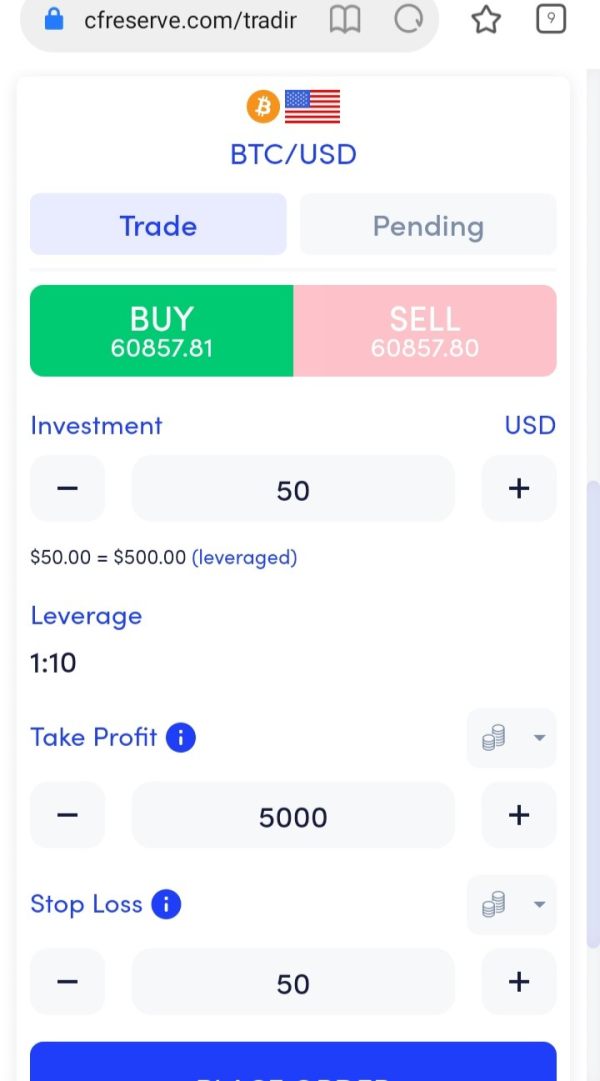Viewport: 600px width, 1081px height.
Task: Switch to the Trade tab
Action: click(x=158, y=225)
